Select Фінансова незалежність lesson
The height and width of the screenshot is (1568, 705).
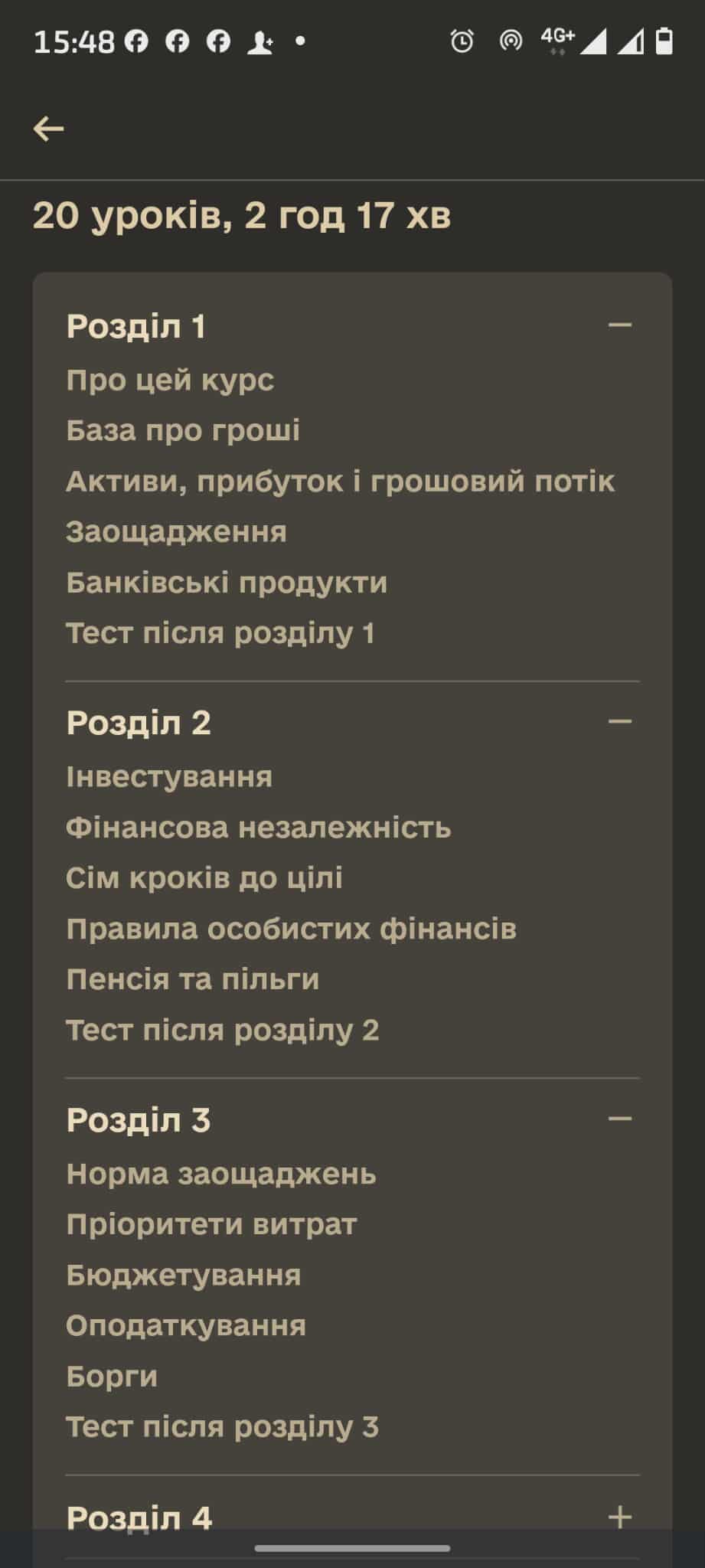pyautogui.click(x=259, y=827)
